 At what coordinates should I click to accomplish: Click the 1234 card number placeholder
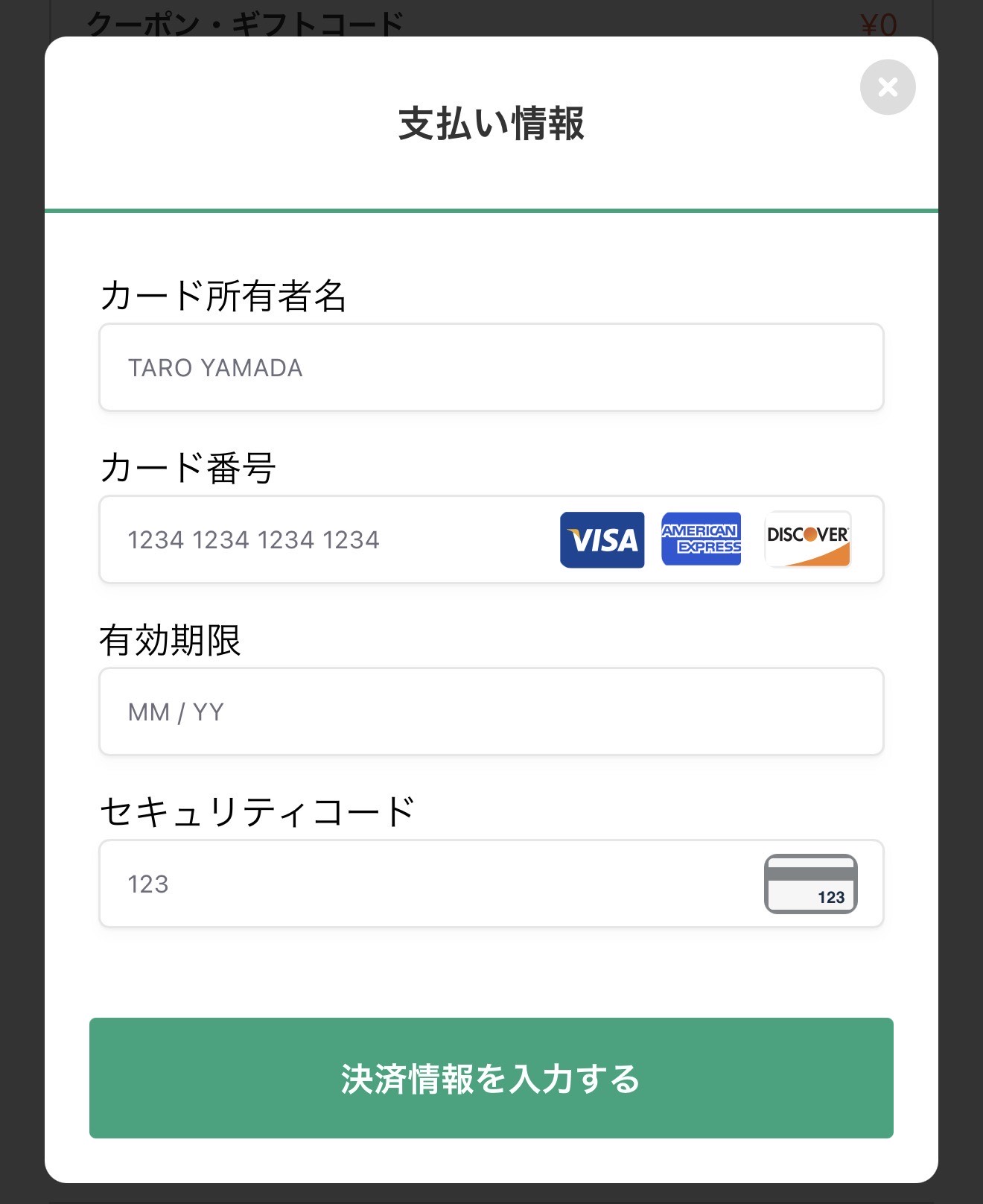[253, 539]
